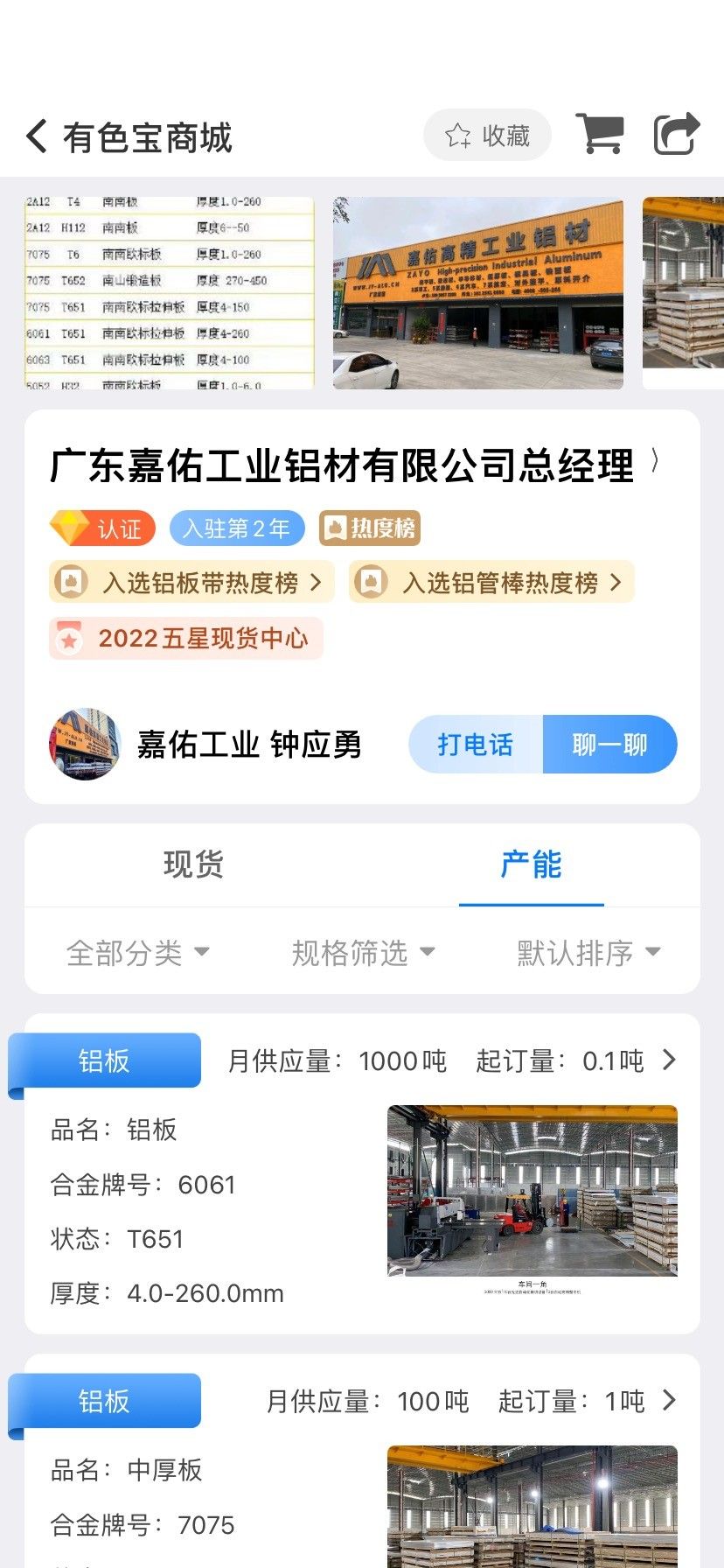Open the 热度榜 badge
The height and width of the screenshot is (1568, 724).
pos(370,528)
